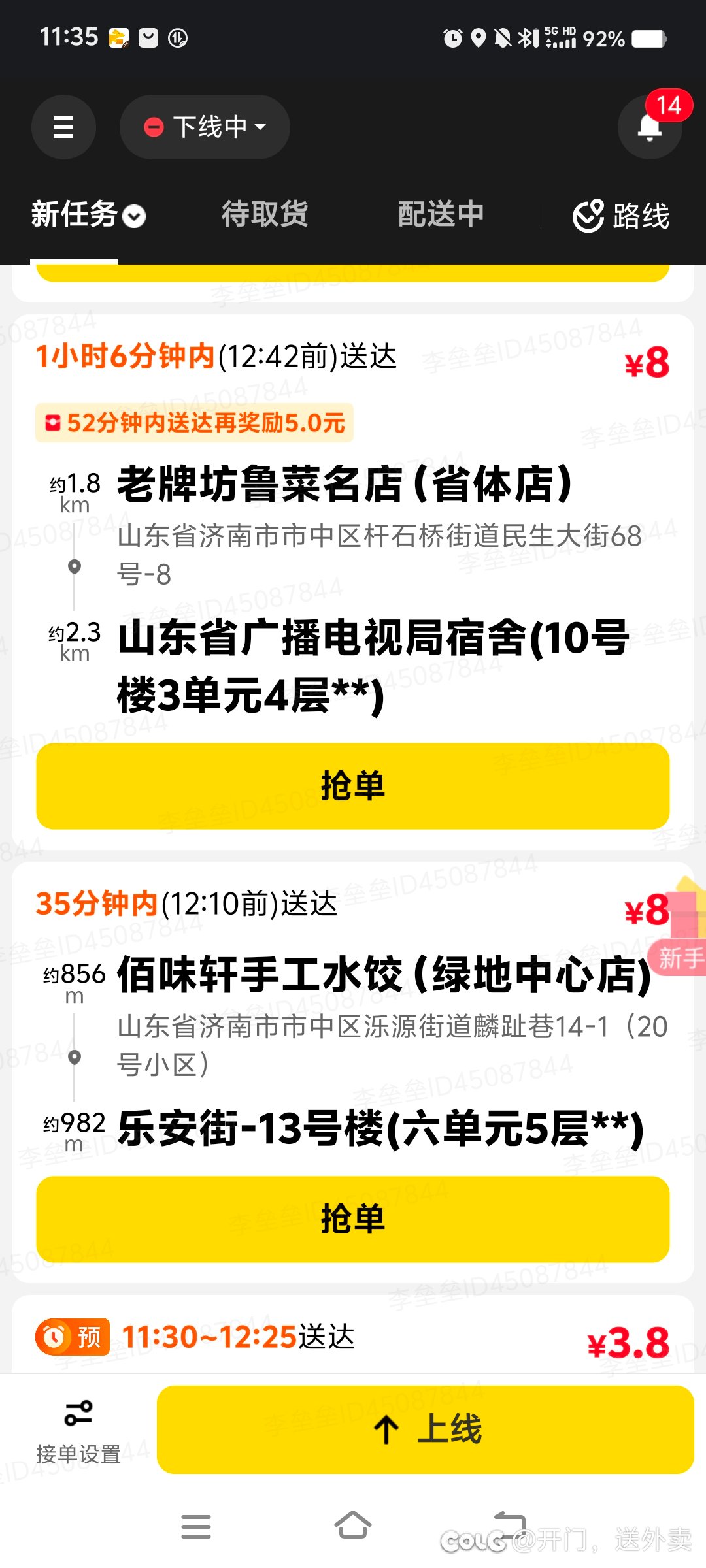Image resolution: width=706 pixels, height=1568 pixels.
Task: Switch to the 配送中 tab
Action: [x=441, y=214]
